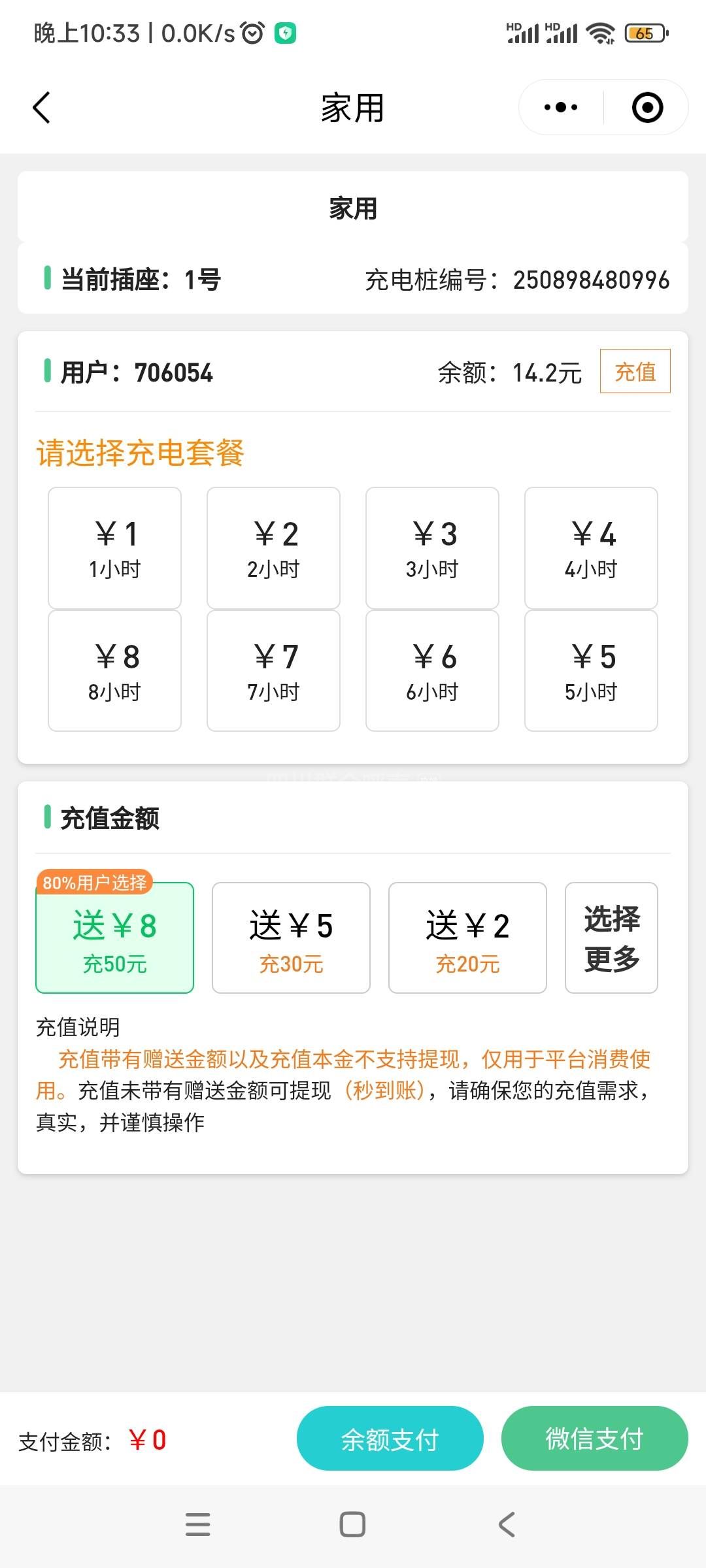Choose the ¥3 3小时 package
Screen dimensions: 706x1568
(432, 548)
